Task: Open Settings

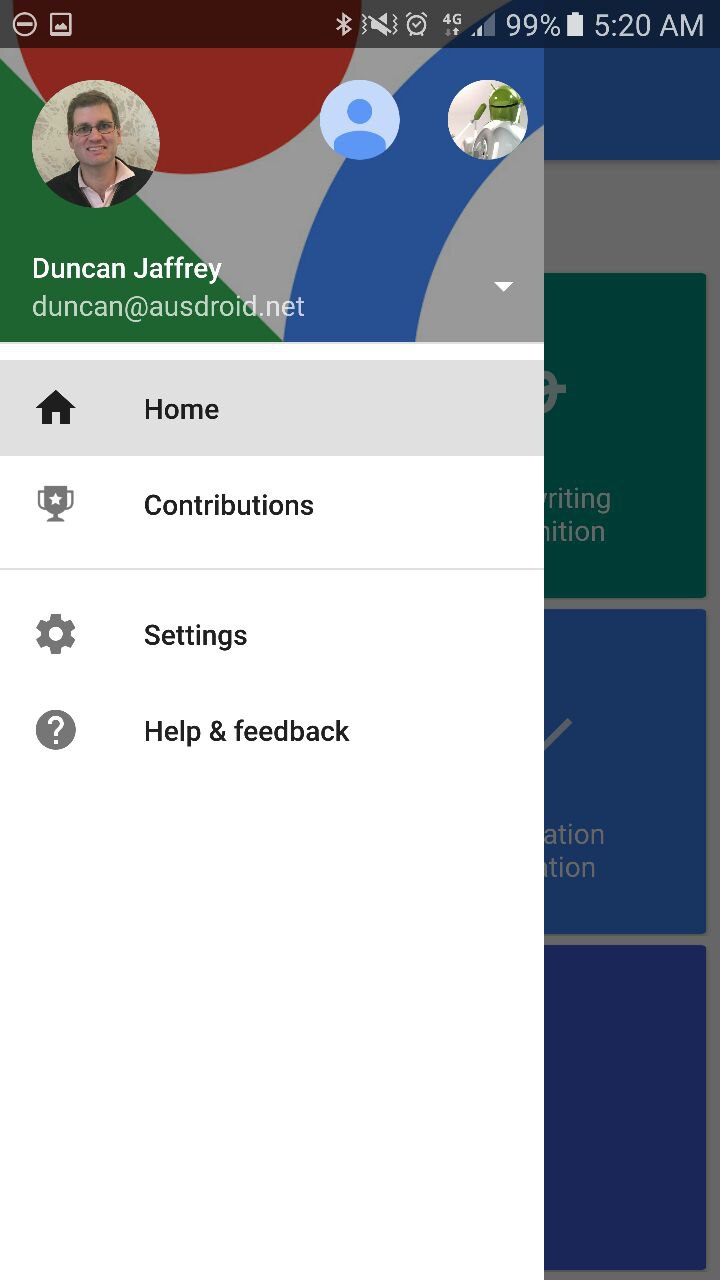Action: [x=272, y=635]
